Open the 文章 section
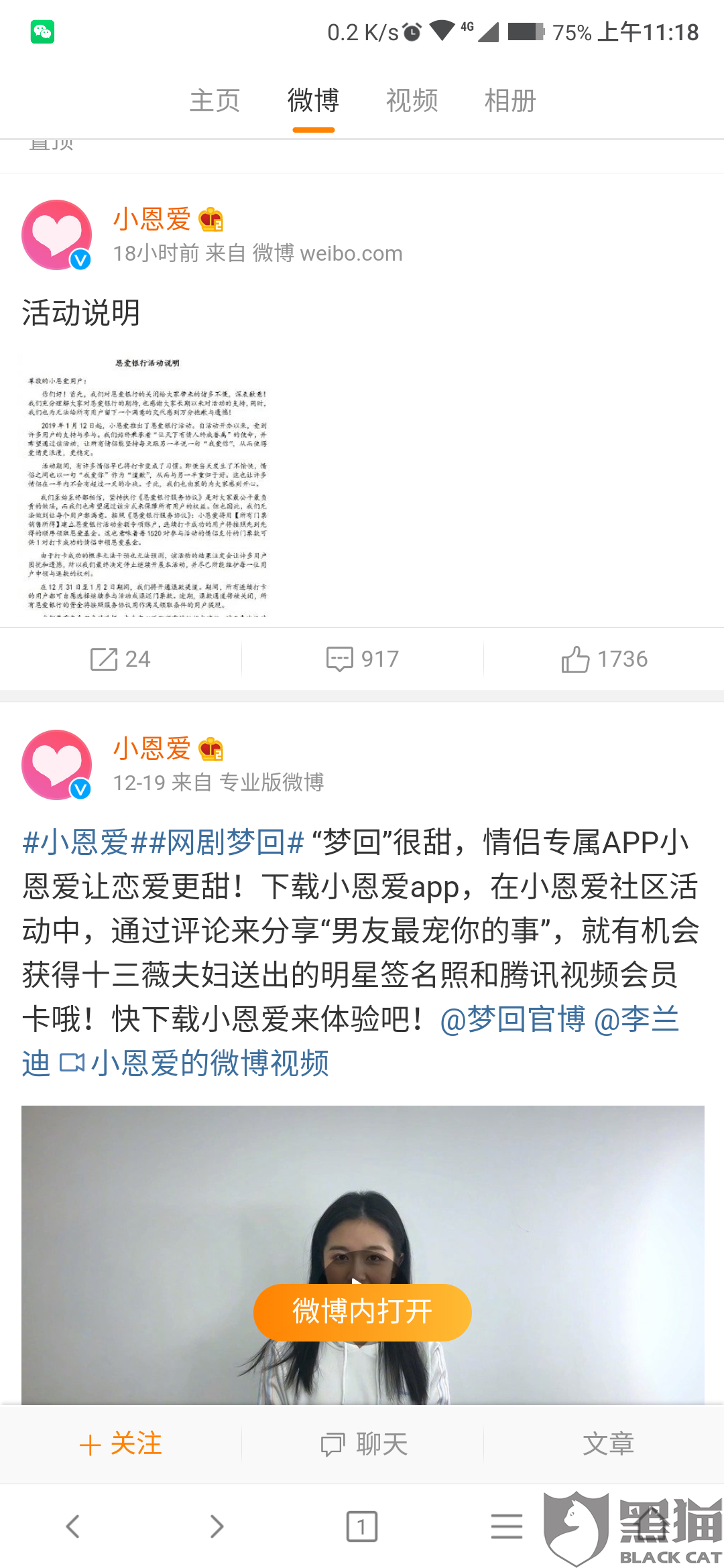Viewport: 724px width, 1568px height. coord(608,1444)
